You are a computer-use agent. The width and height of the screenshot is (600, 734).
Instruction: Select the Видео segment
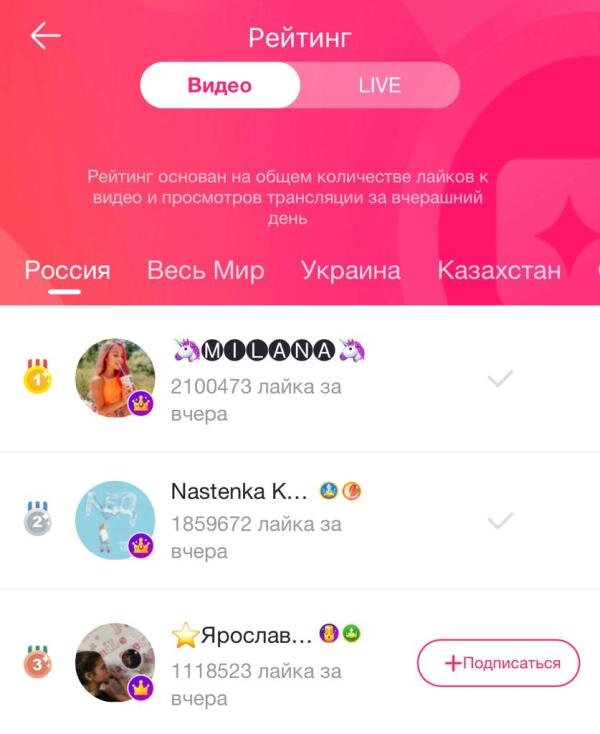click(220, 85)
